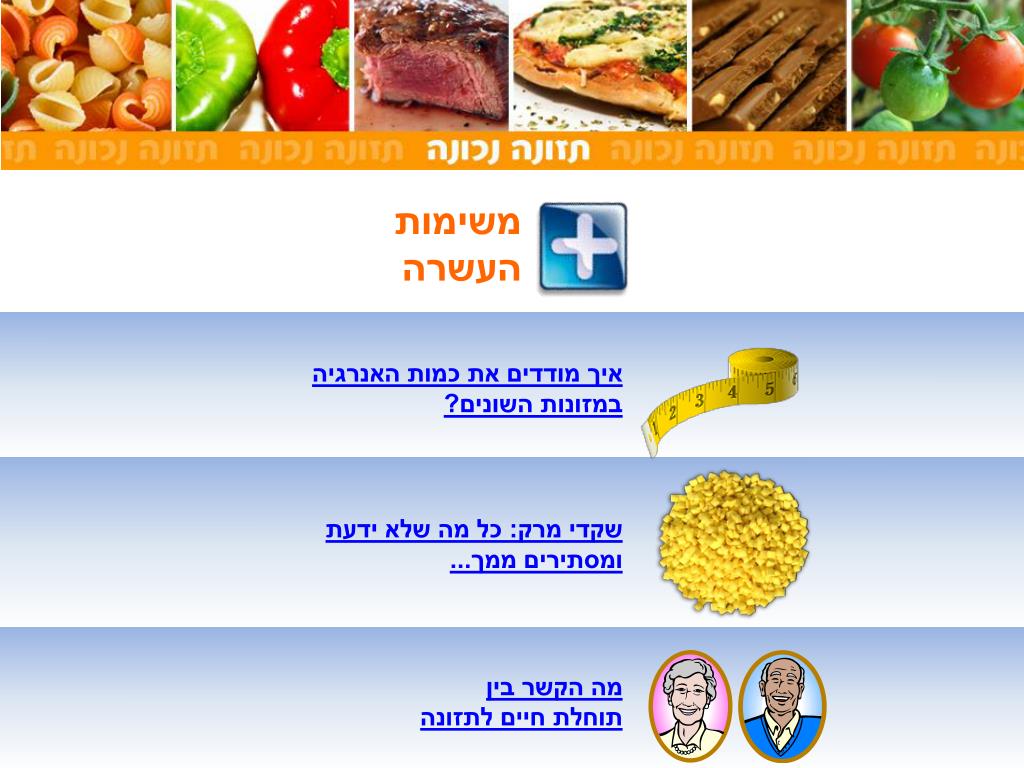Open the שקדי מרק article link
Image resolution: width=1024 pixels, height=768 pixels.
(x=474, y=530)
